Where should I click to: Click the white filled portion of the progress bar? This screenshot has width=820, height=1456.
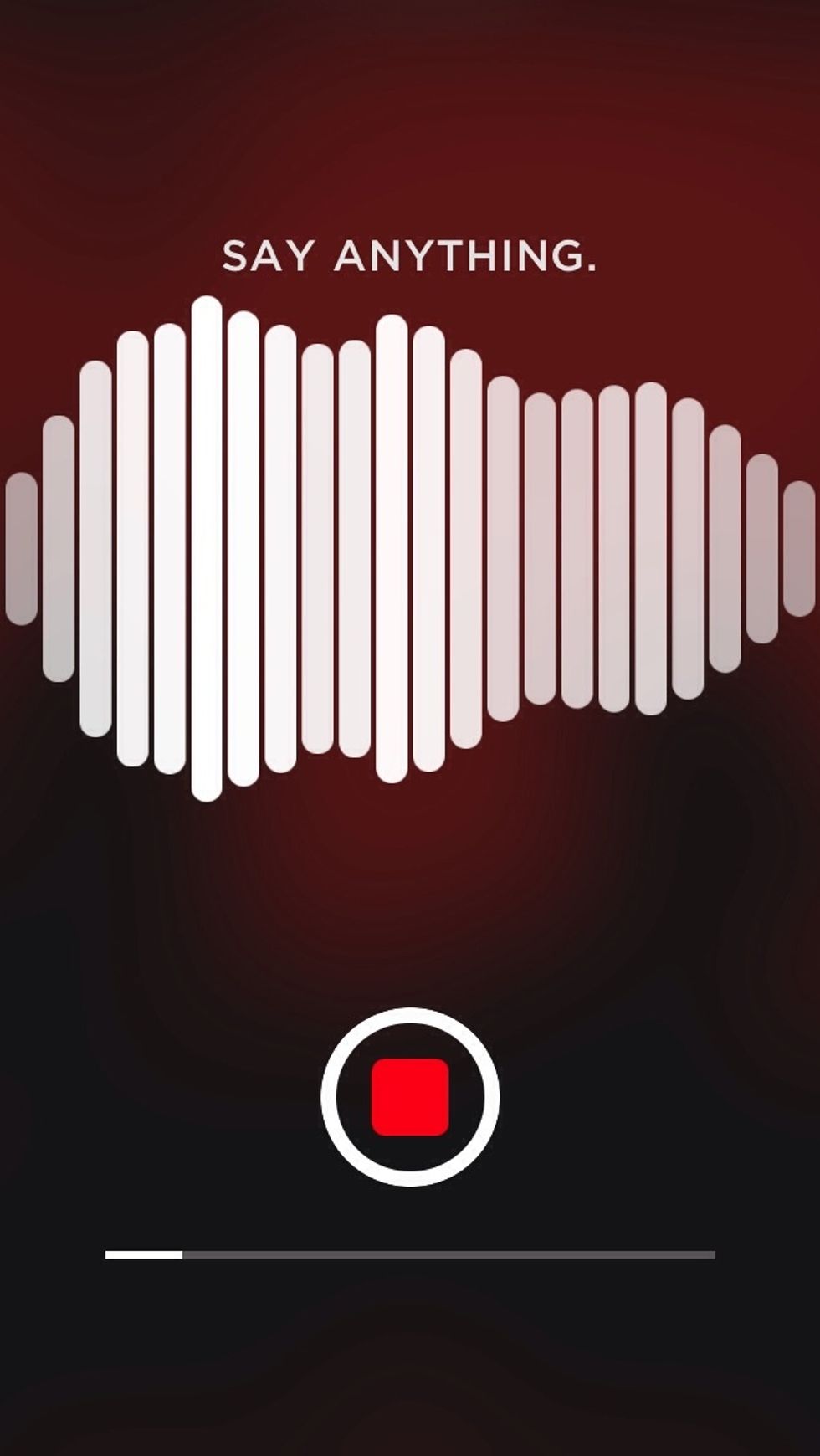click(142, 1255)
